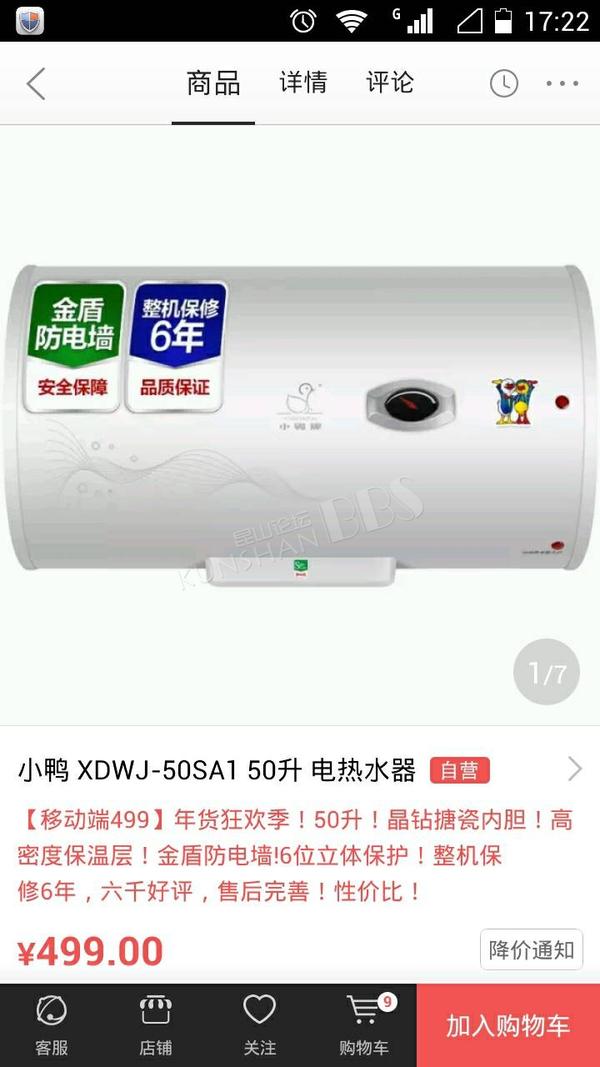This screenshot has width=600, height=1067.
Task: Open the three-dot overflow menu
Action: [562, 84]
